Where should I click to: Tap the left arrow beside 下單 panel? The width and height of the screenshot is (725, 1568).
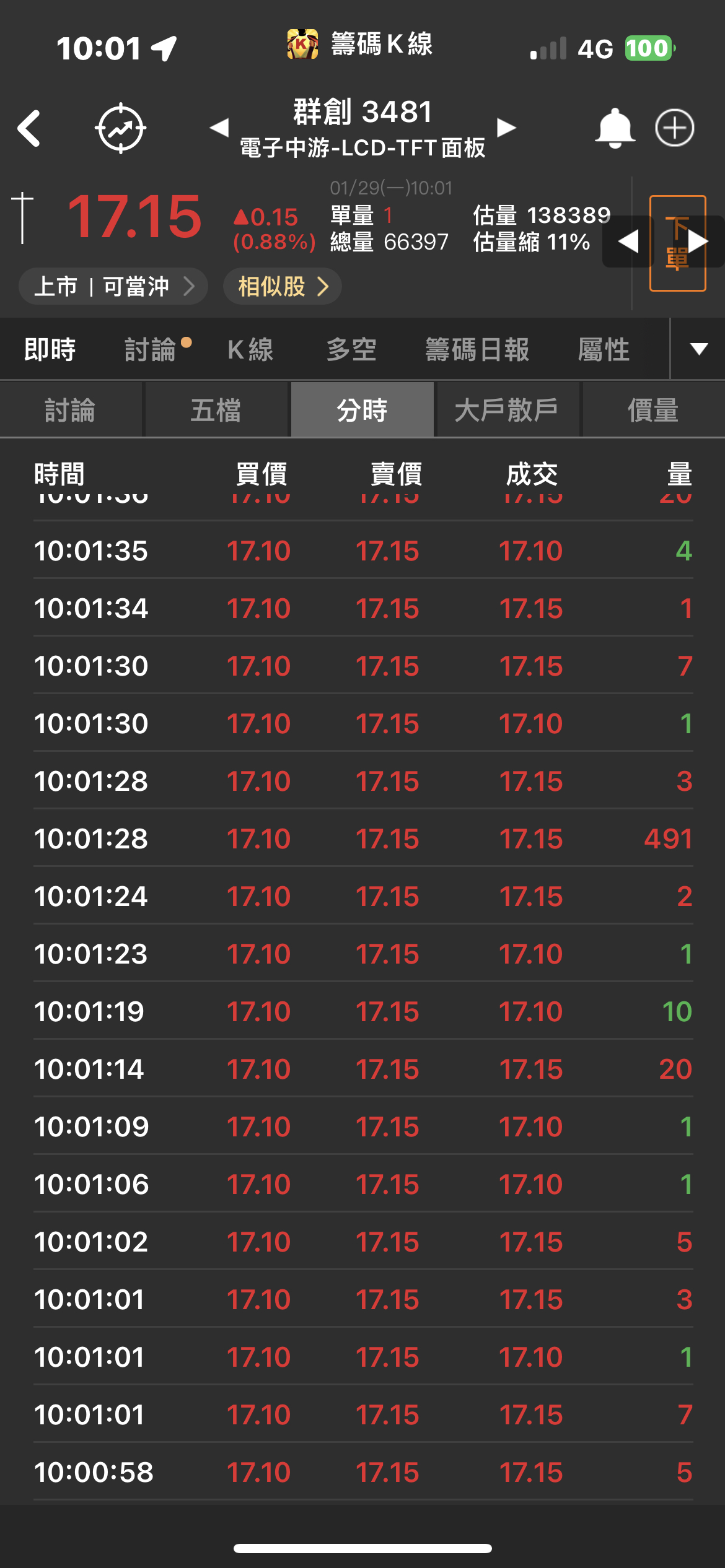(x=628, y=243)
